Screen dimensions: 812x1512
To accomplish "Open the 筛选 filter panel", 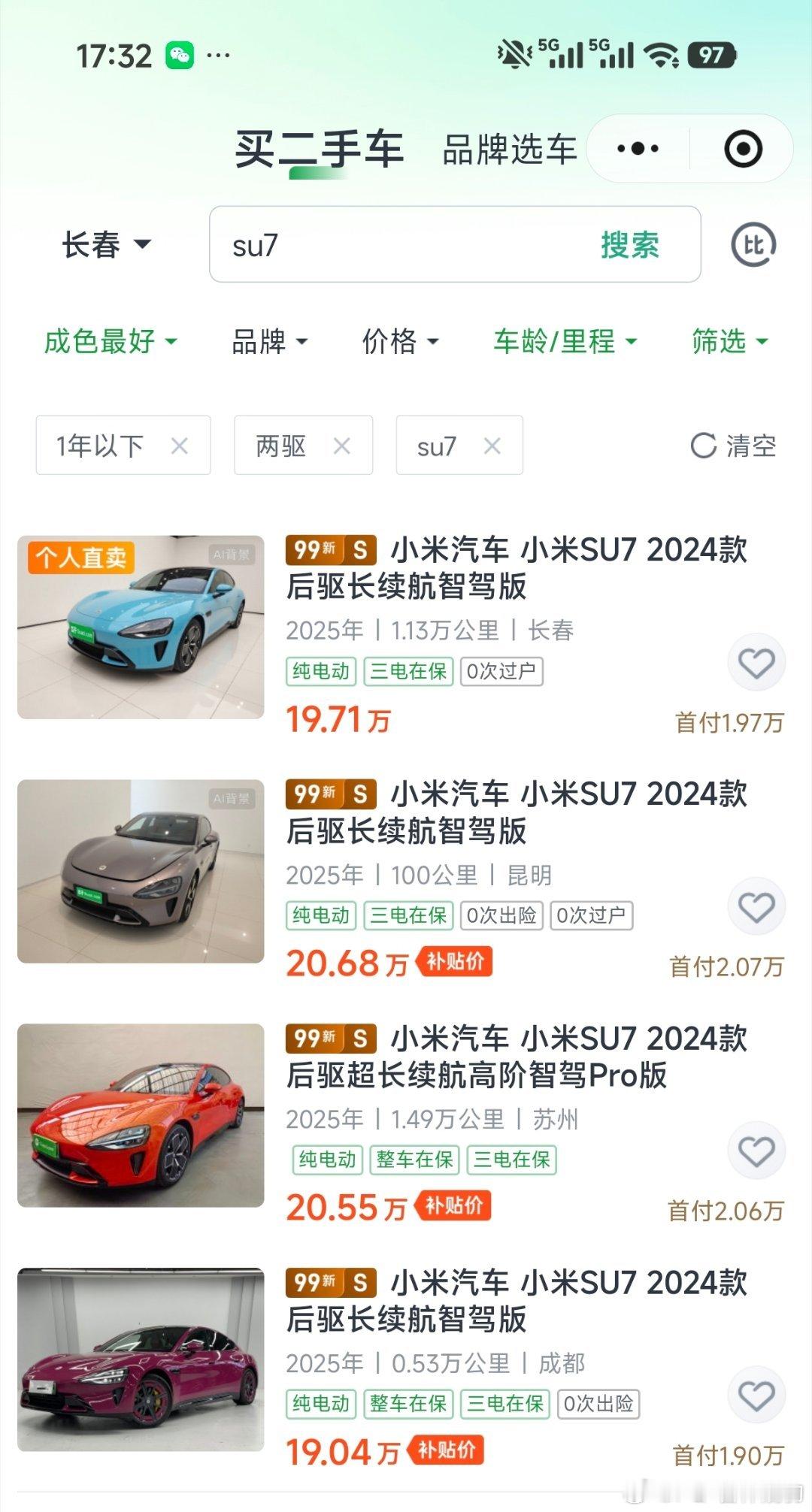I will point(729,342).
